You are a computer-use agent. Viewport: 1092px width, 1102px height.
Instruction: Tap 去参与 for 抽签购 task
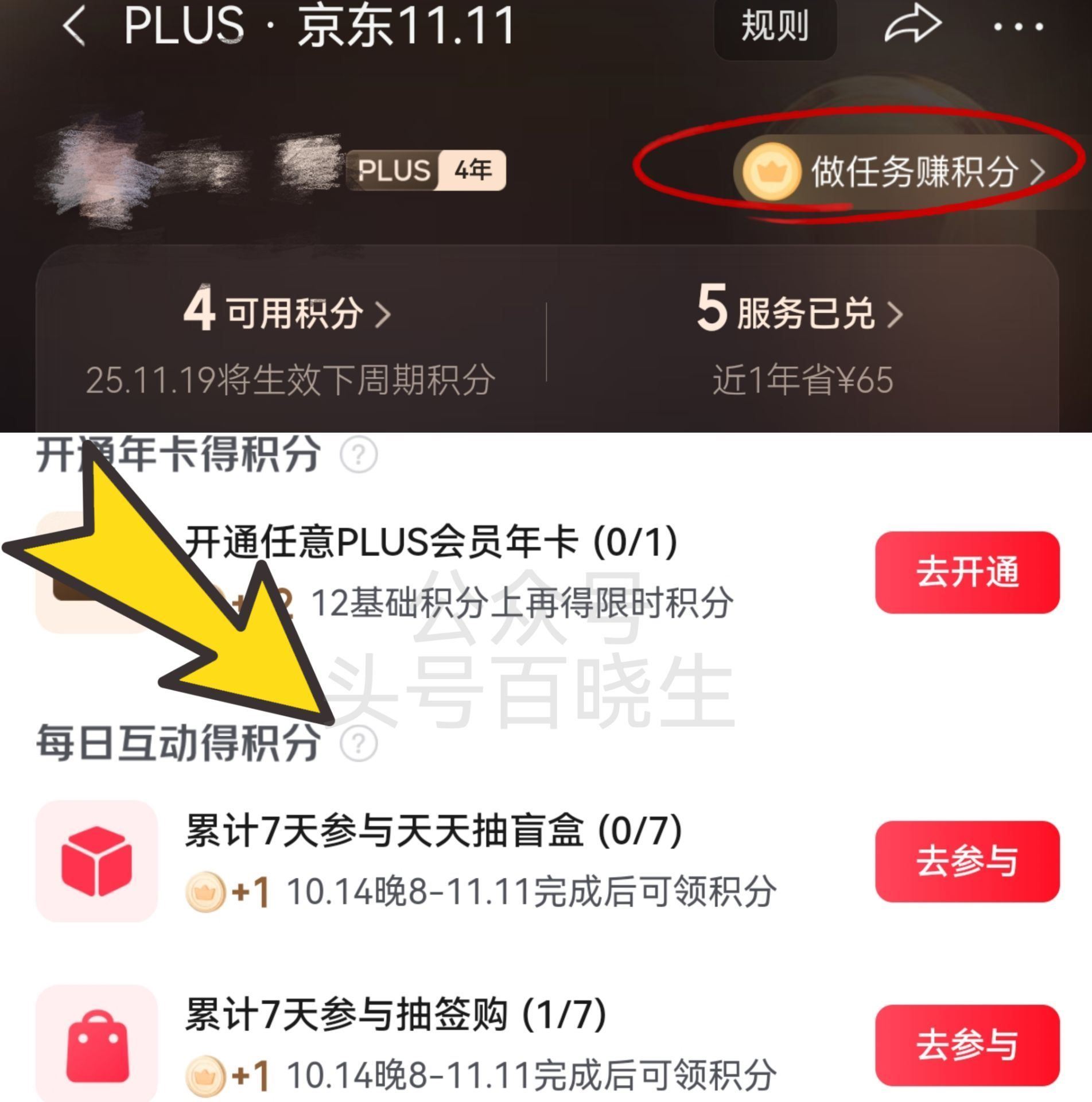point(967,1045)
